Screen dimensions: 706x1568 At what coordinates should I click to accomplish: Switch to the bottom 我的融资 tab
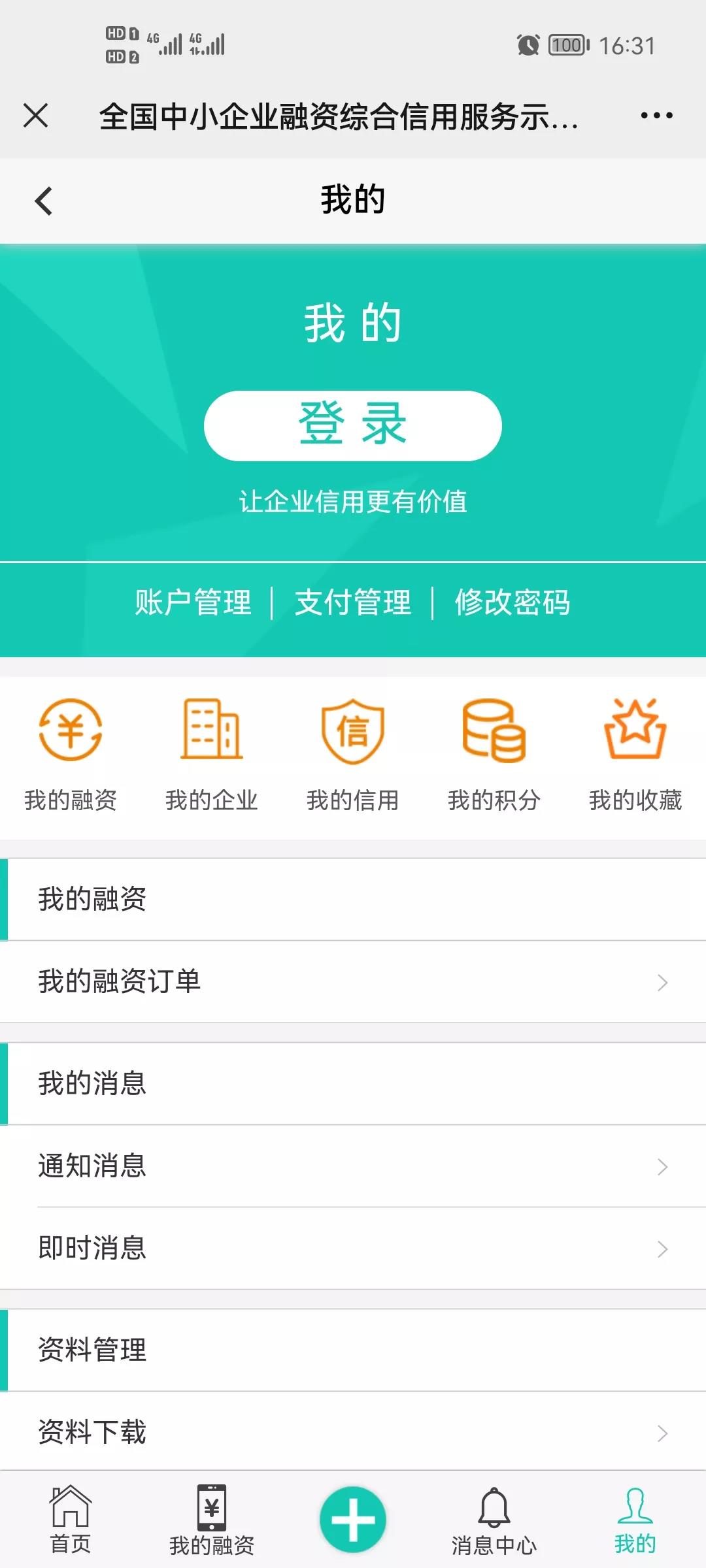[212, 1520]
